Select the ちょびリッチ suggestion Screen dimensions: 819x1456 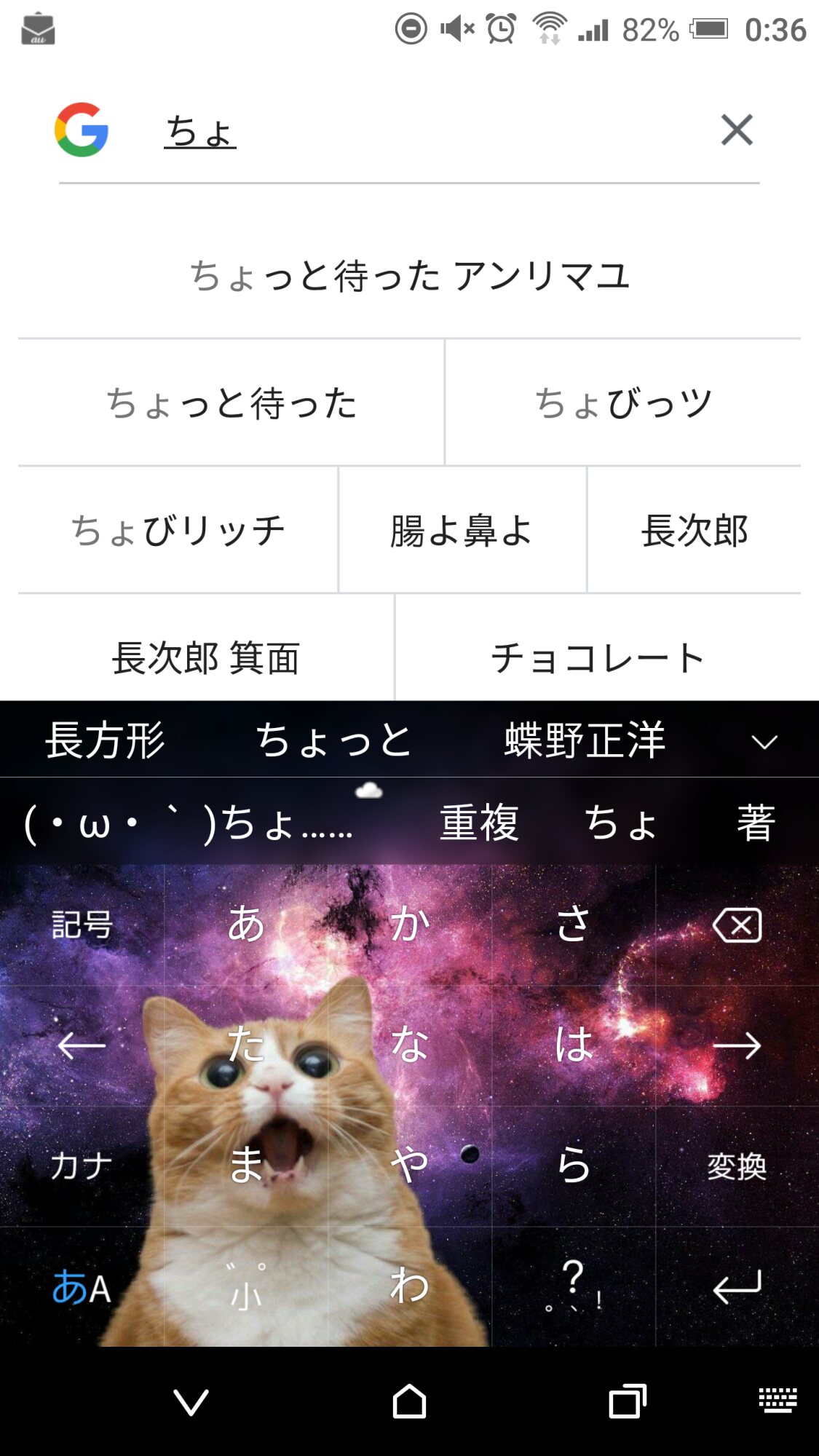point(178,530)
